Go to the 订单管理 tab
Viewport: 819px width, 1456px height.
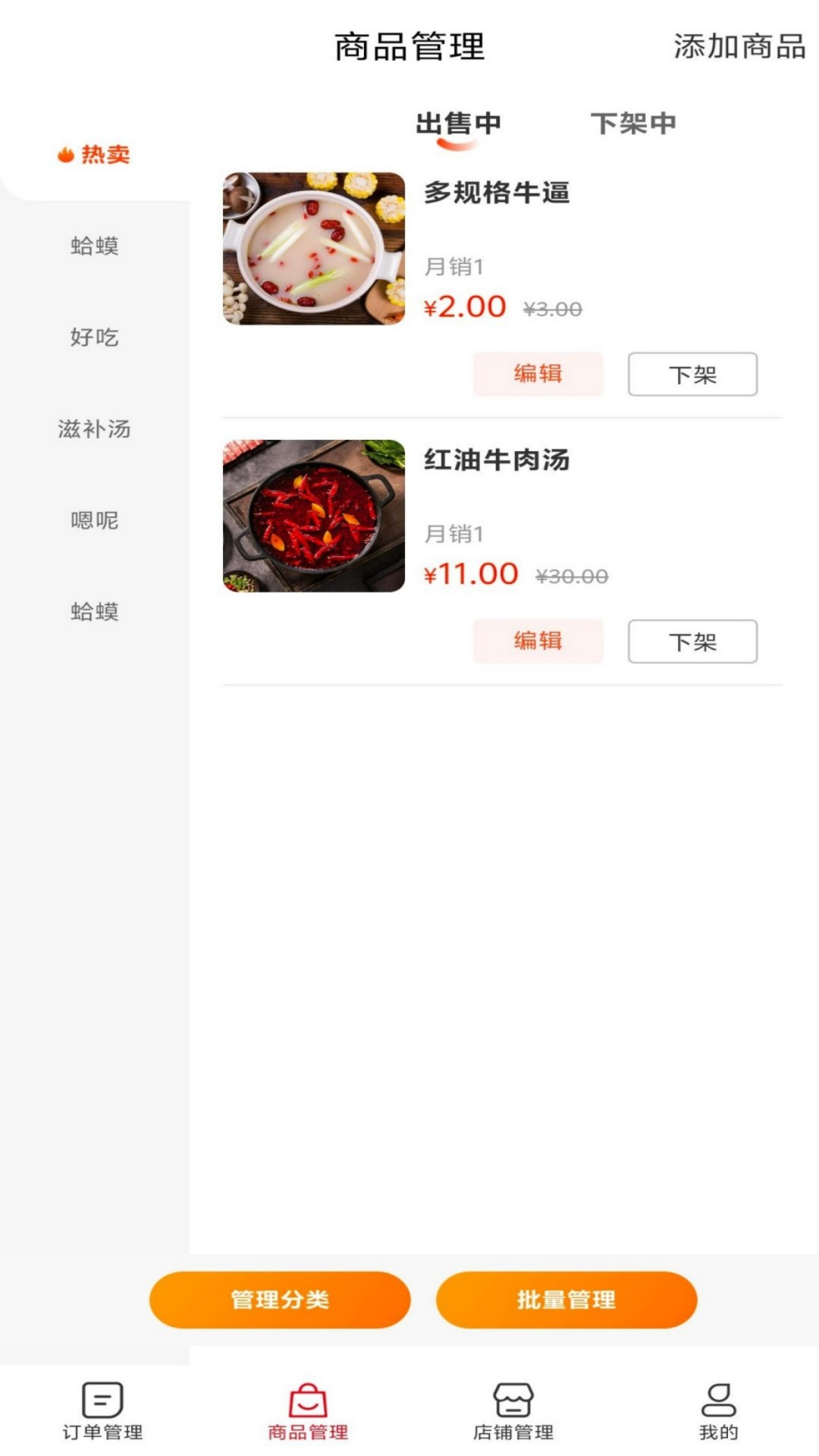tap(102, 1410)
